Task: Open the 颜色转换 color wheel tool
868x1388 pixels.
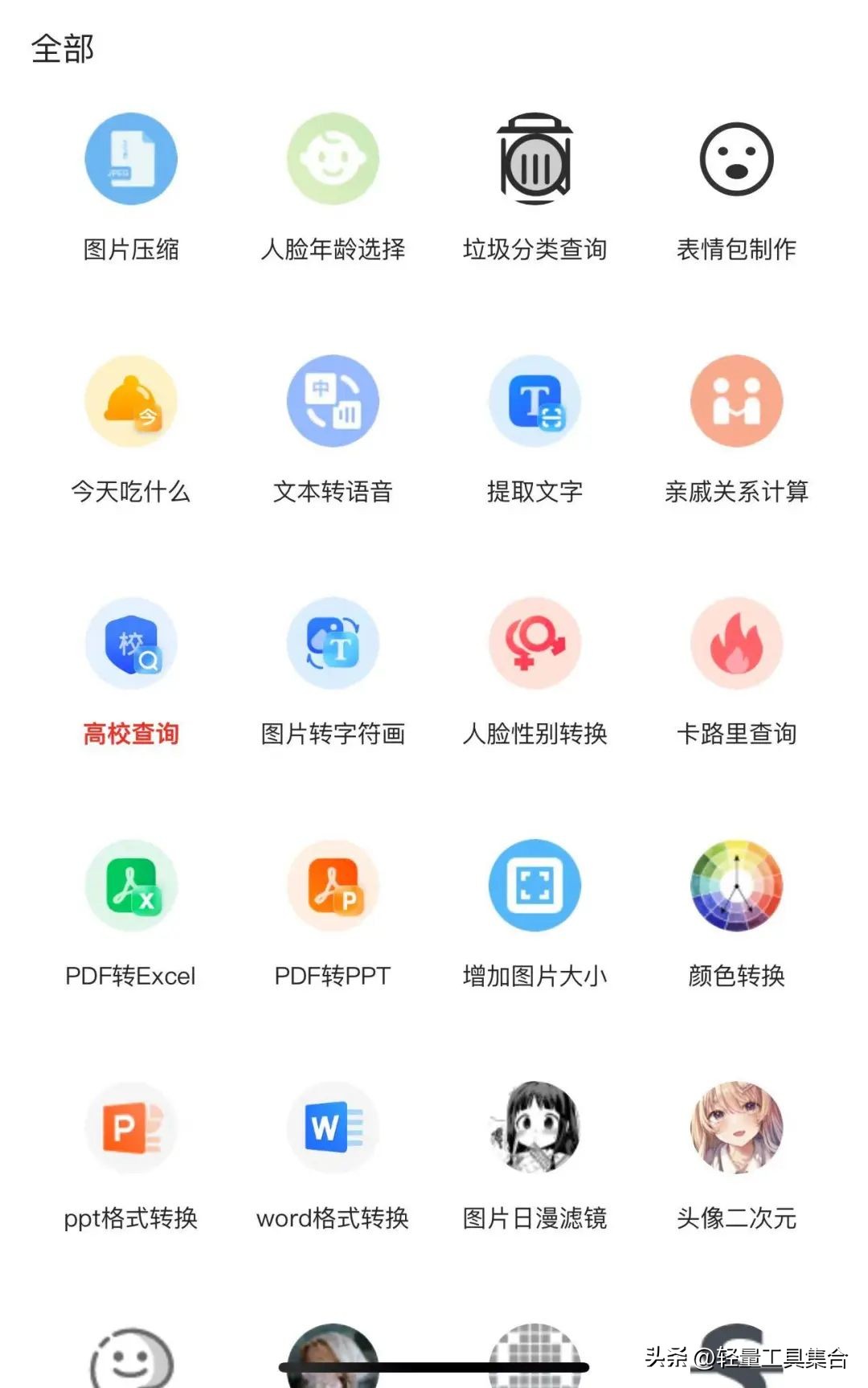Action: pos(736,884)
